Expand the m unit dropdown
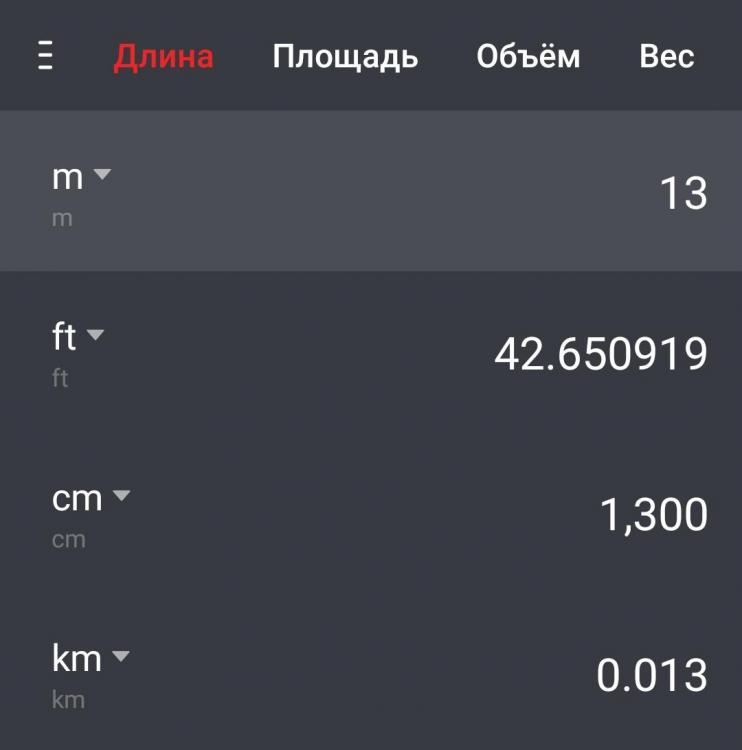Viewport: 742px width, 750px height. point(81,177)
